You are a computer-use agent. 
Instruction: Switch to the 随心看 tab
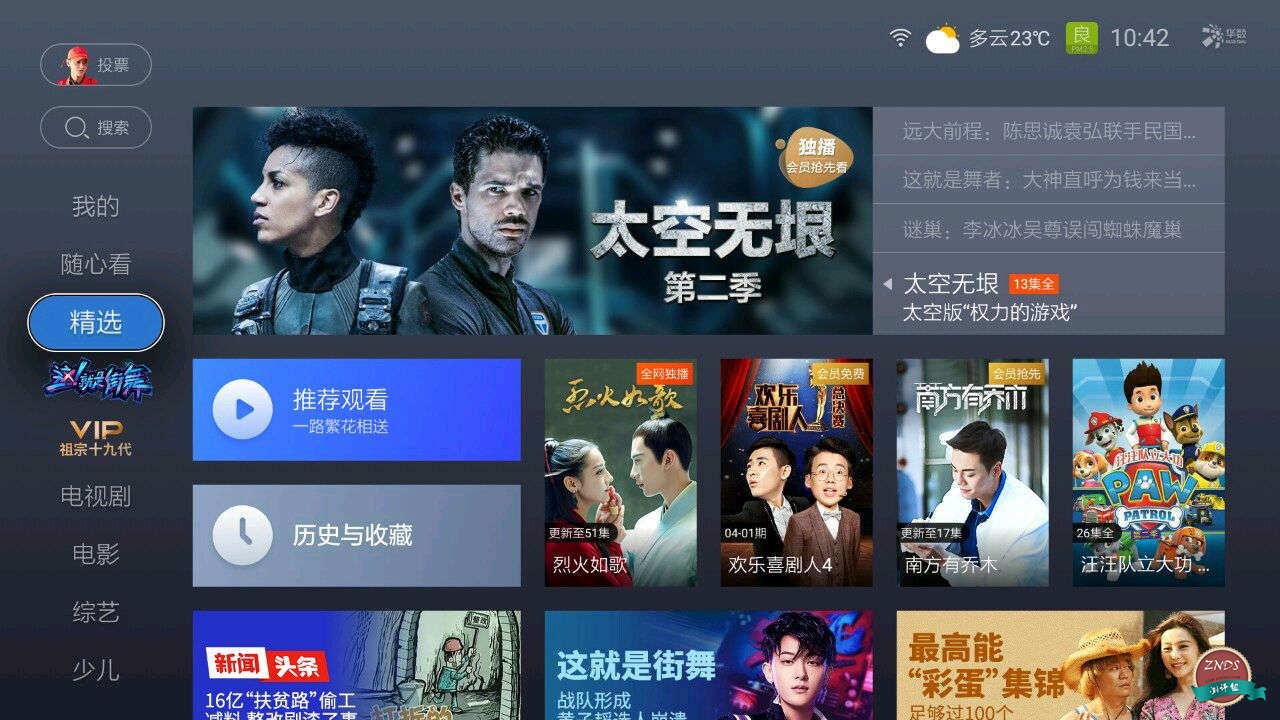click(x=96, y=264)
